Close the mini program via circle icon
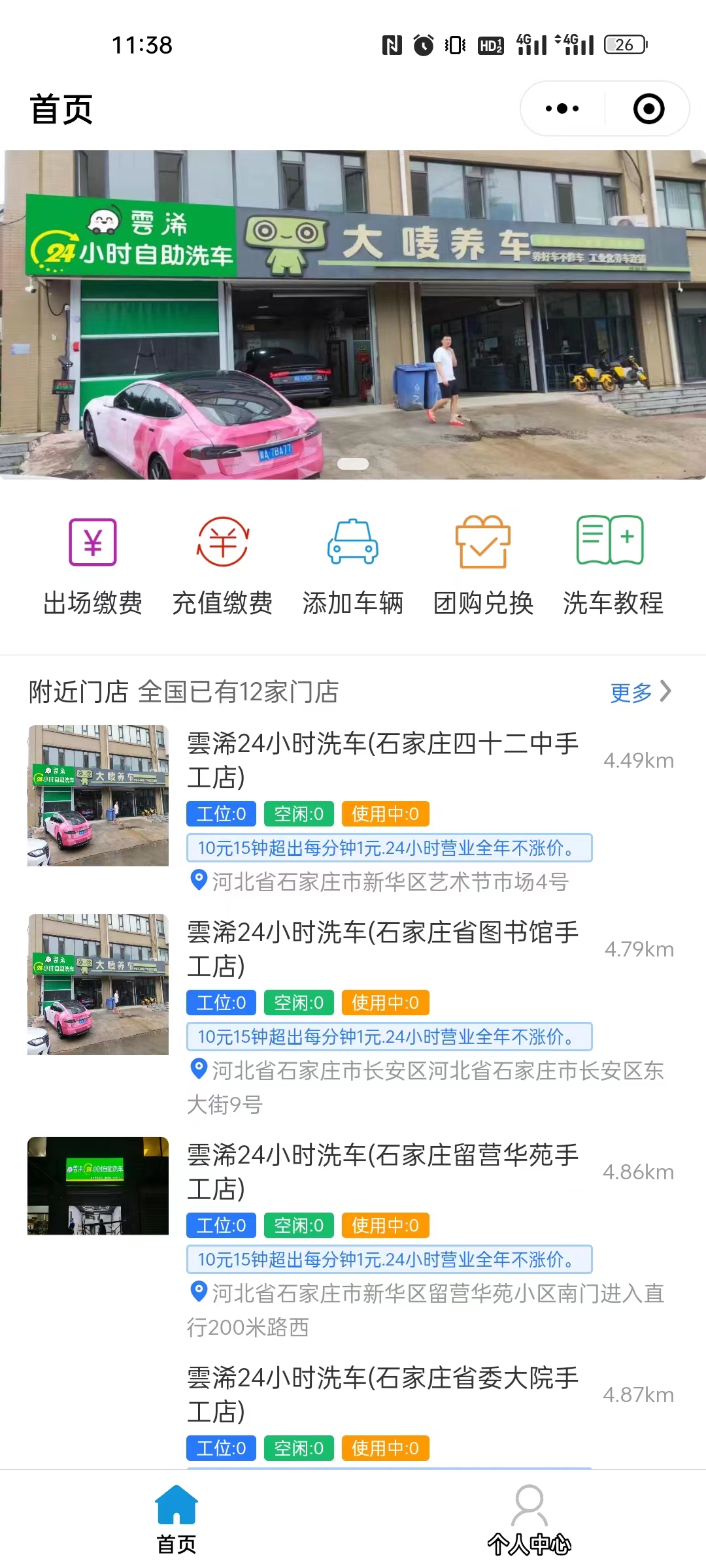Screen dimensions: 706x1568 click(648, 108)
